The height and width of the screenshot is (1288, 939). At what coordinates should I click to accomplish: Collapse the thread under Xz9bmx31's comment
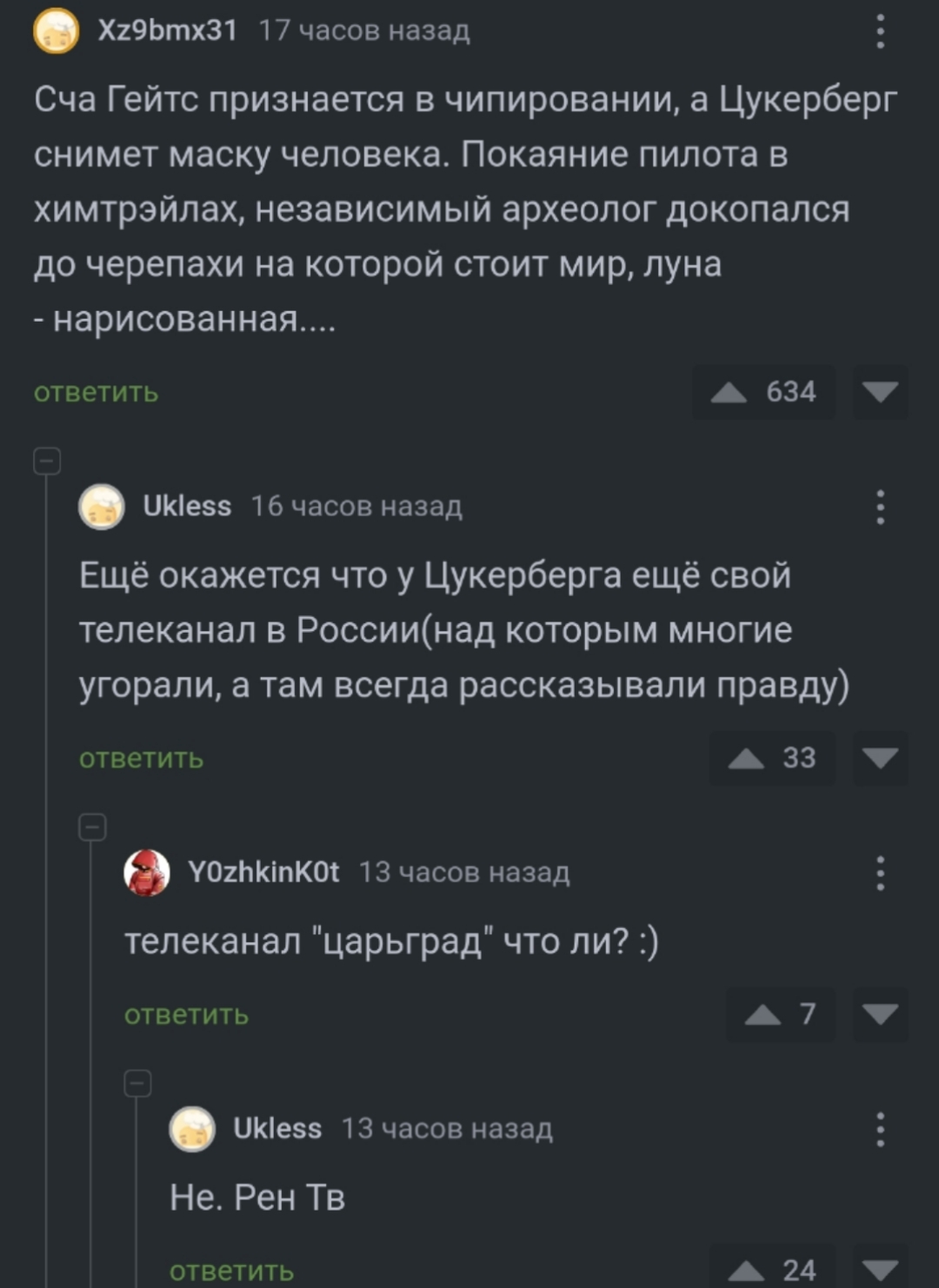[47, 461]
